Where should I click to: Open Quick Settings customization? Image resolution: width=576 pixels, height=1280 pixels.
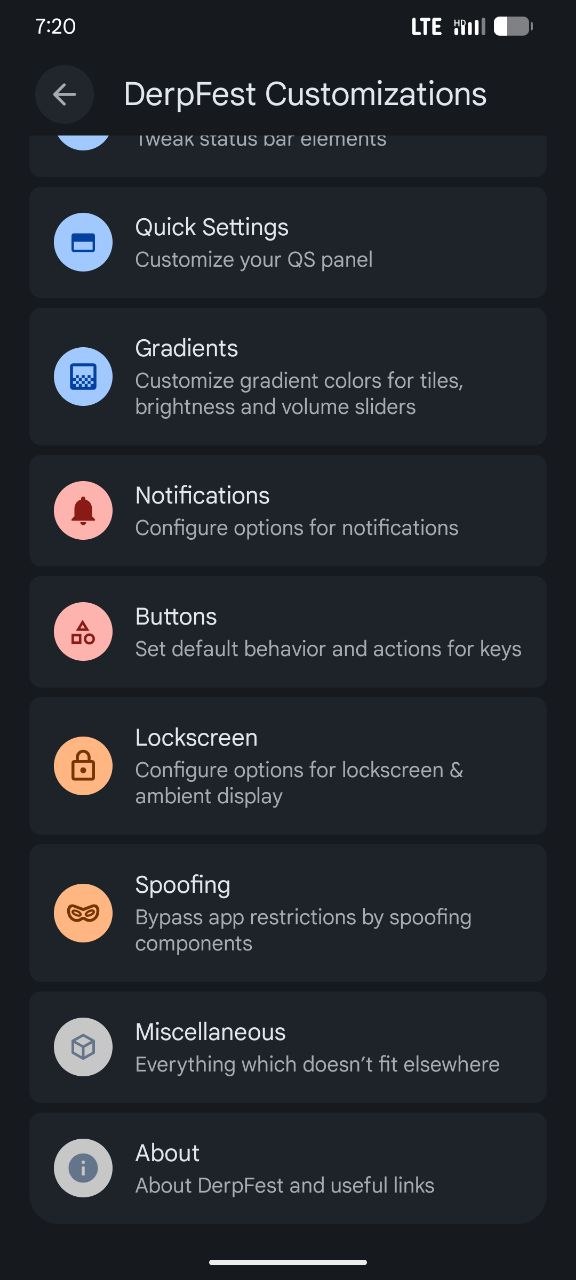click(x=288, y=242)
